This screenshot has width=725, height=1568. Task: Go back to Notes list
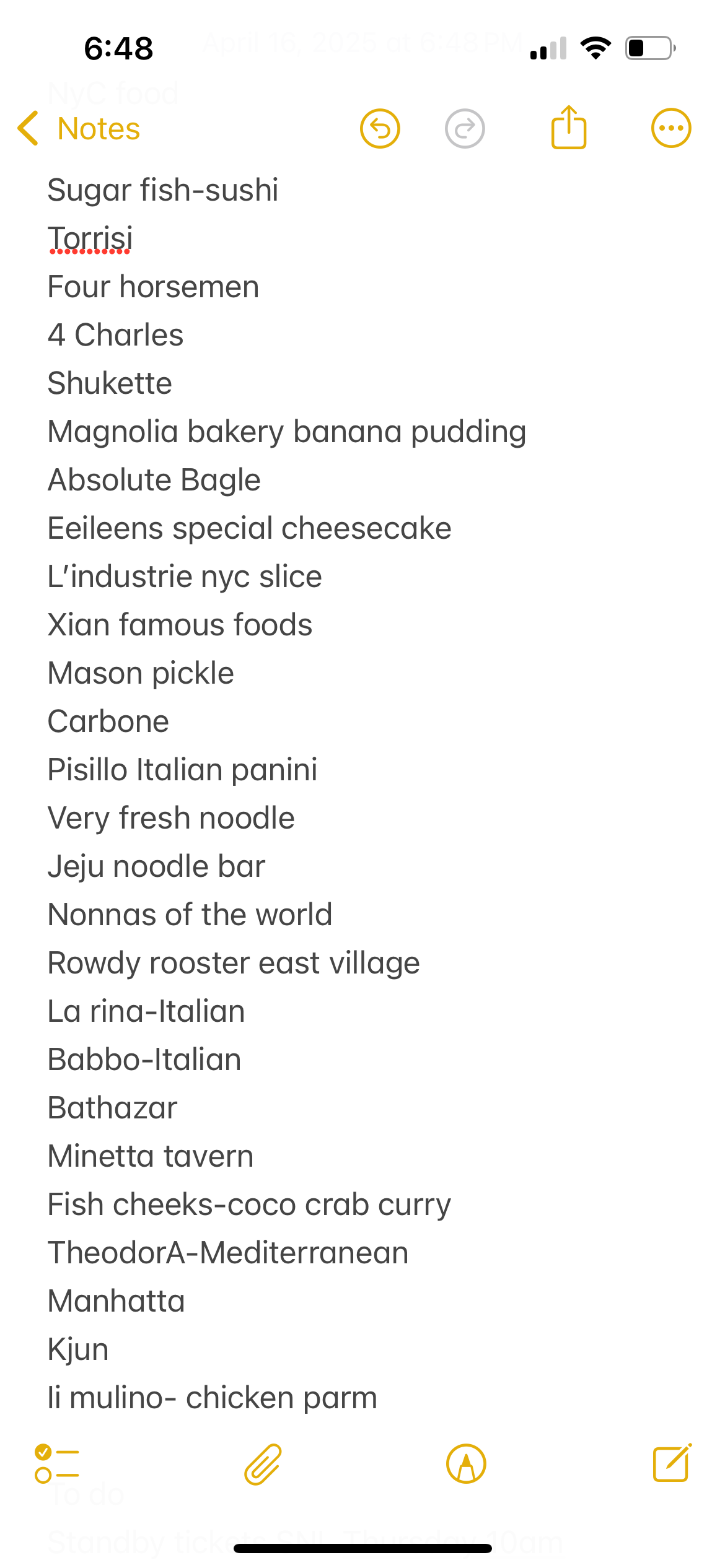79,129
